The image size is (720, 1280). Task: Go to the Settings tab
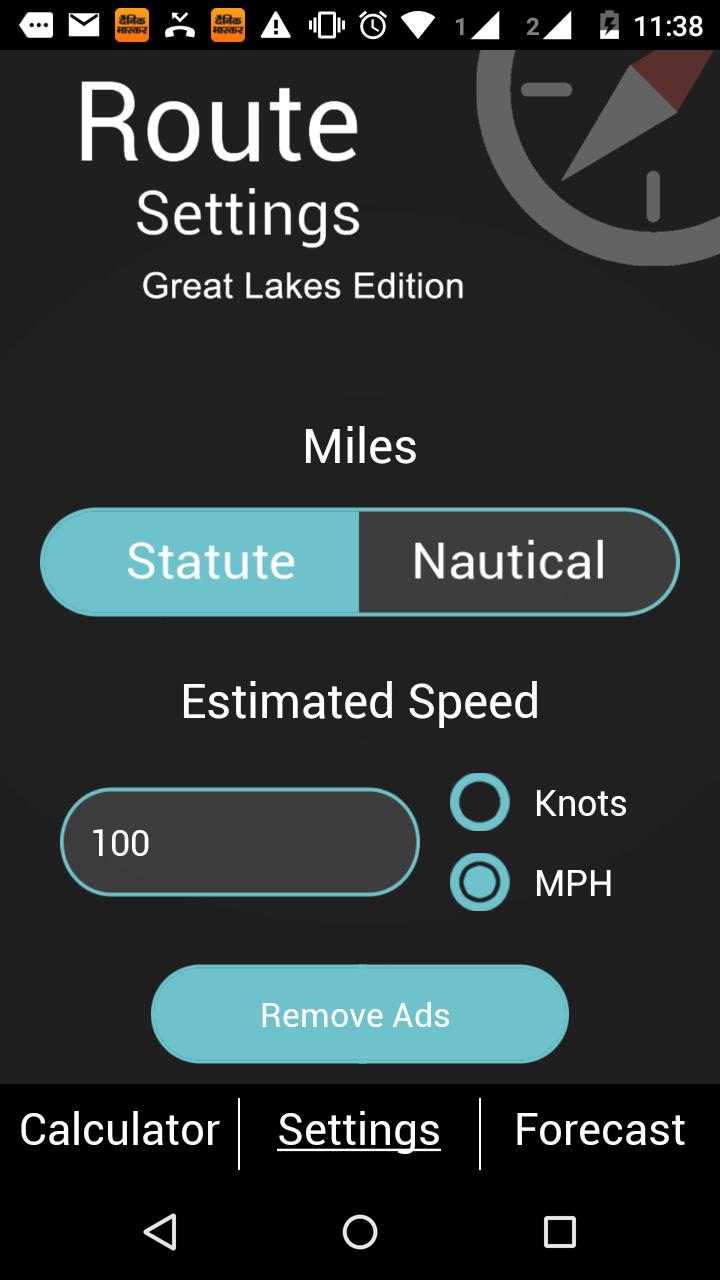(359, 1131)
